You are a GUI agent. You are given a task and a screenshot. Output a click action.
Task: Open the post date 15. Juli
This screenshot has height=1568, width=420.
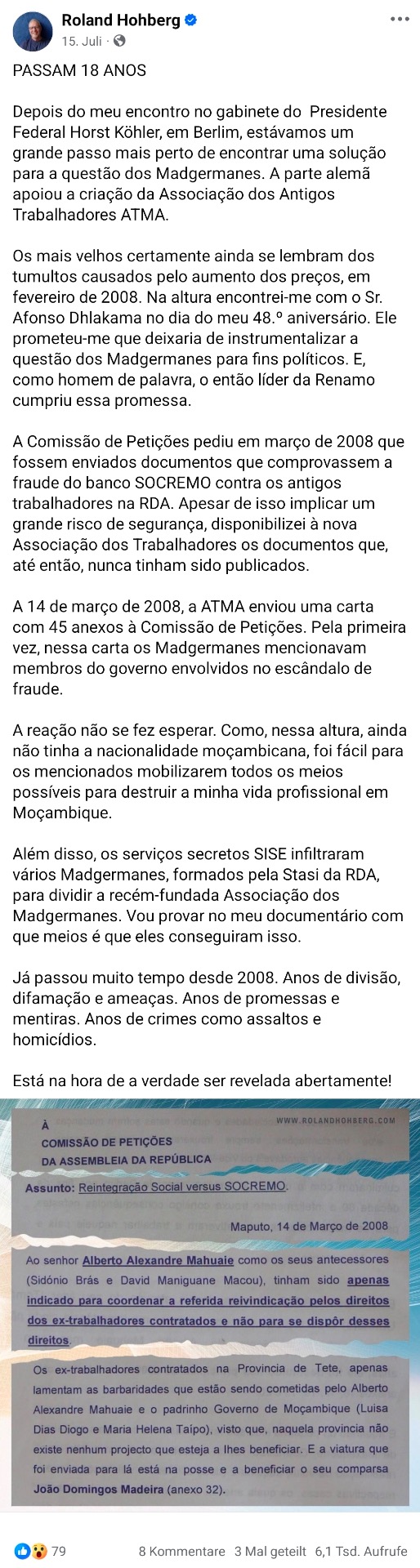pyautogui.click(x=82, y=40)
